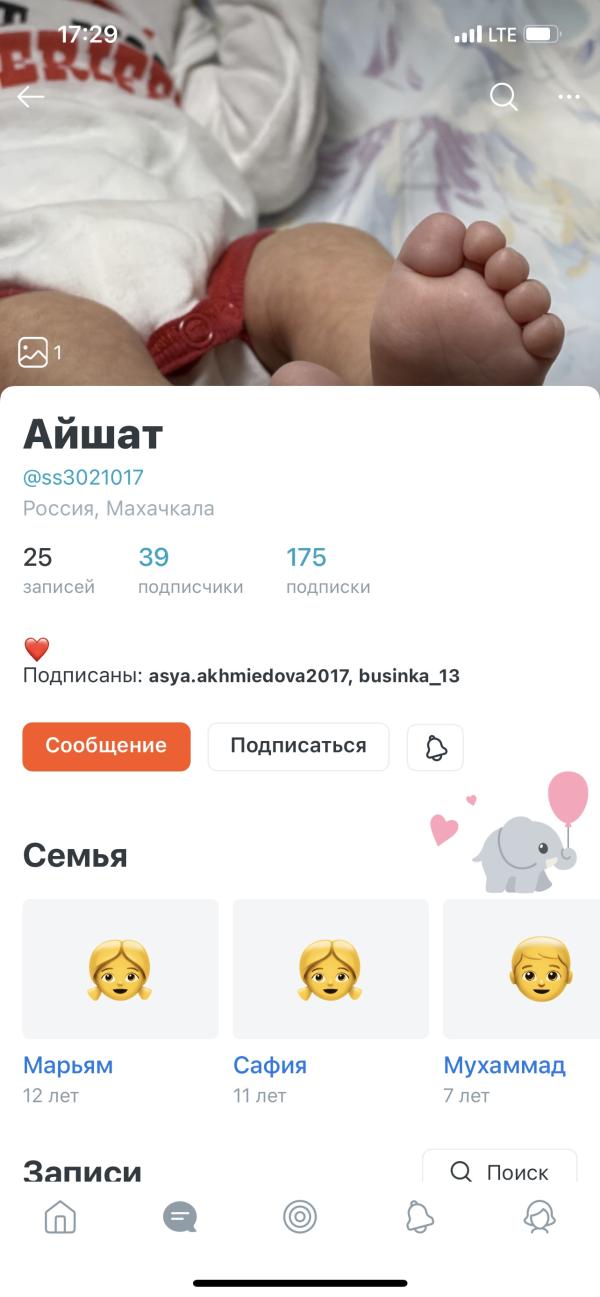600x1297 pixels.
Task: Switch to the home tab
Action: 60,1217
